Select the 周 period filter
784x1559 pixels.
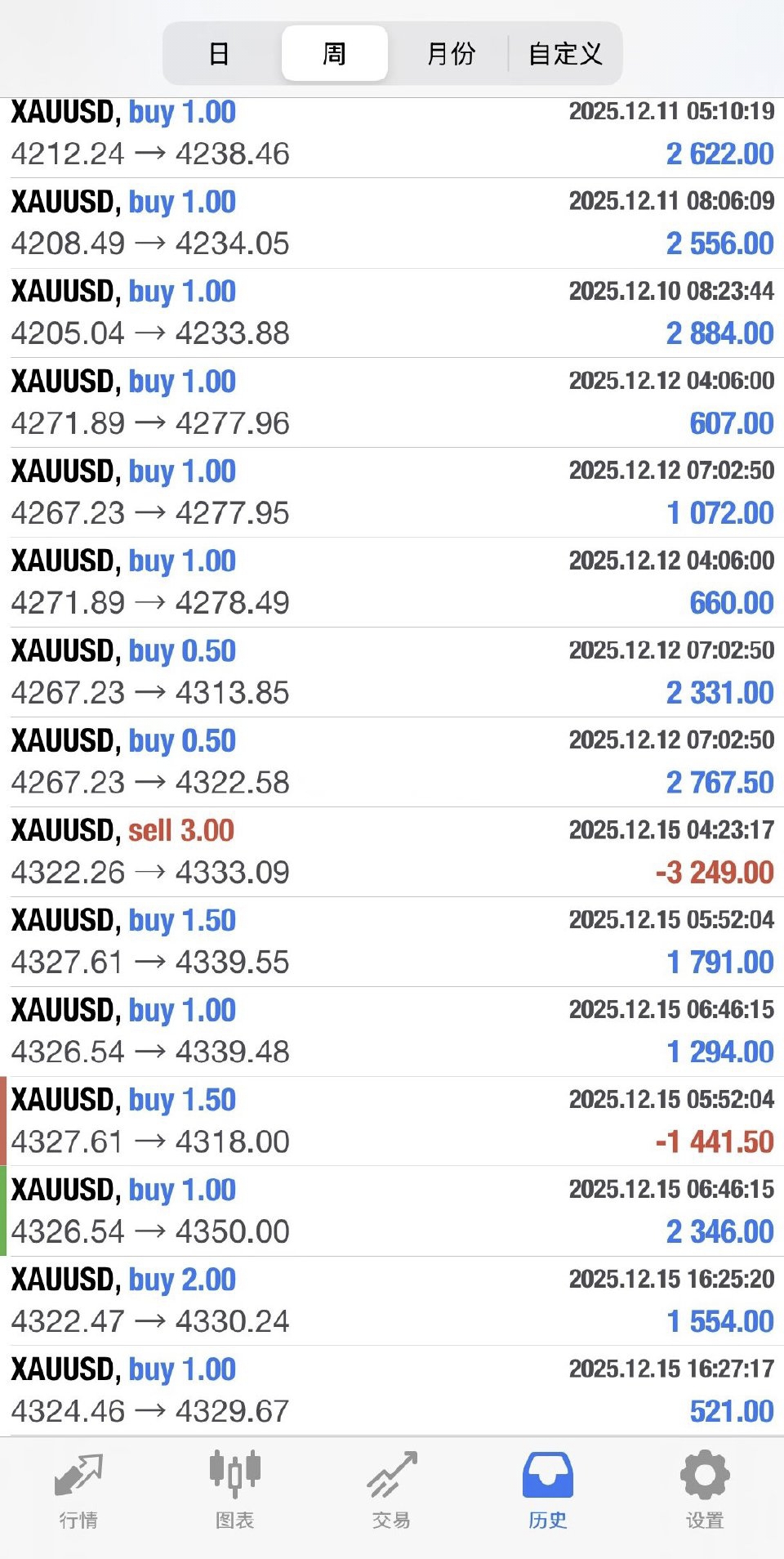(334, 54)
